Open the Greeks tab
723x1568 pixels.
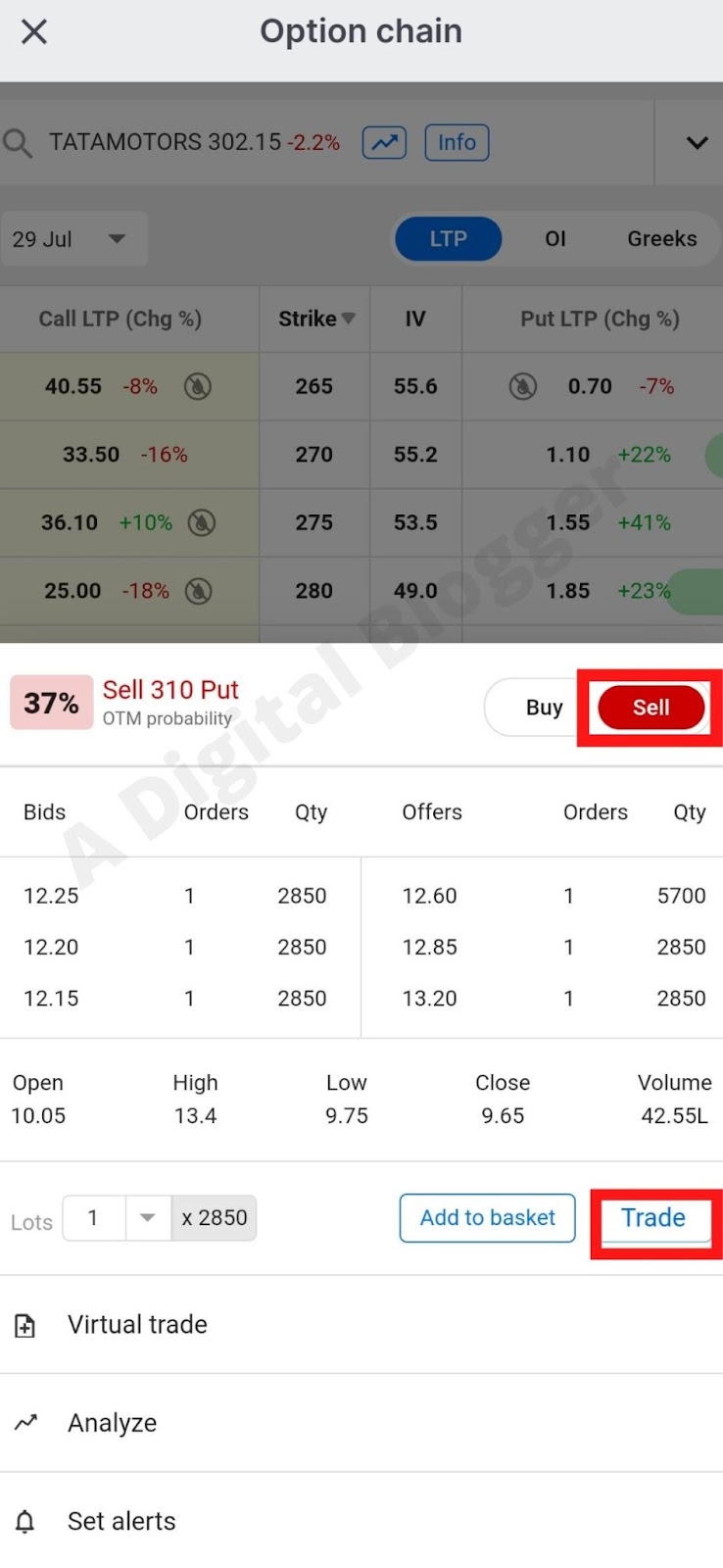[661, 238]
